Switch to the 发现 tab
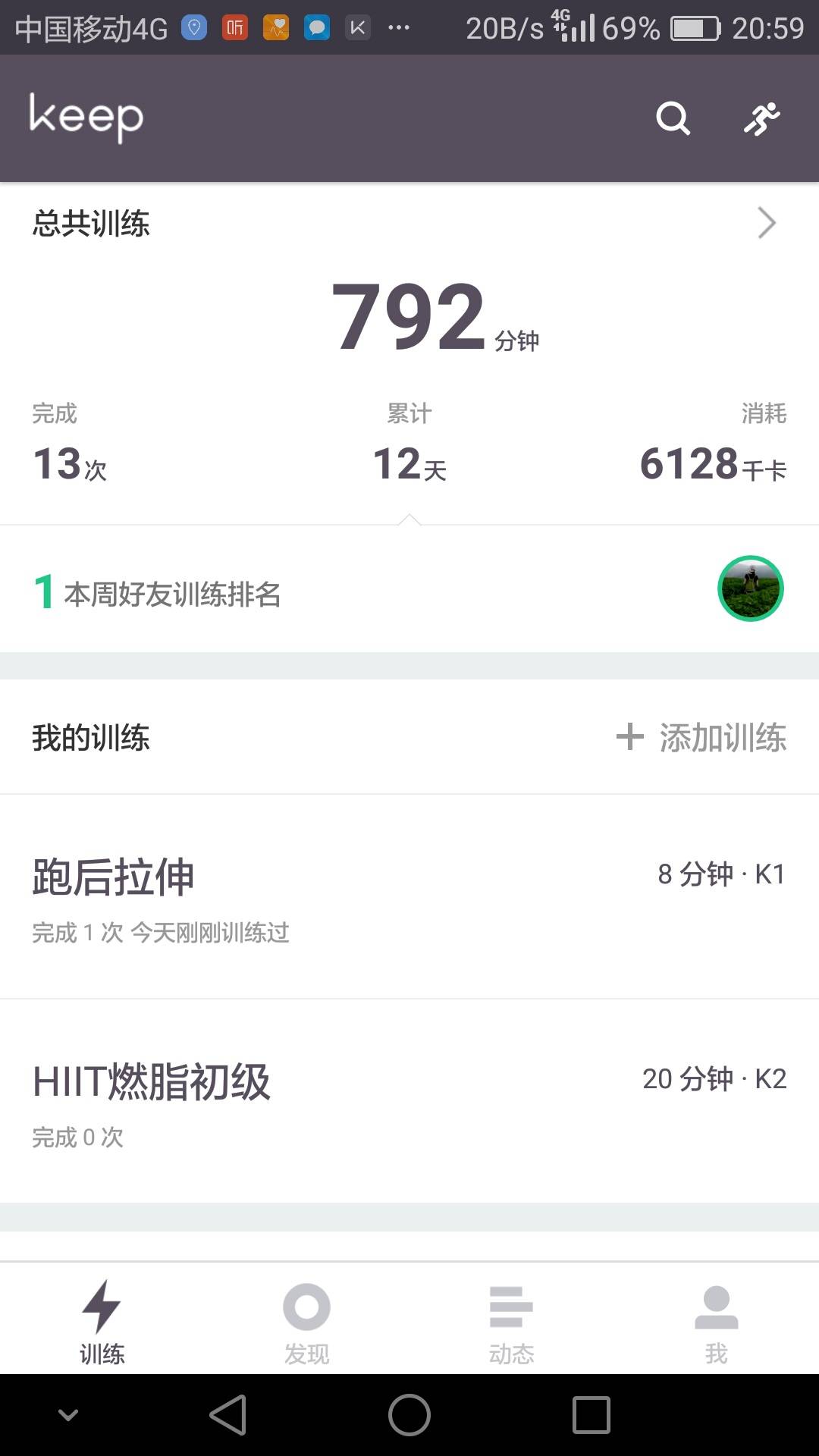This screenshot has width=819, height=1456. tap(306, 1319)
